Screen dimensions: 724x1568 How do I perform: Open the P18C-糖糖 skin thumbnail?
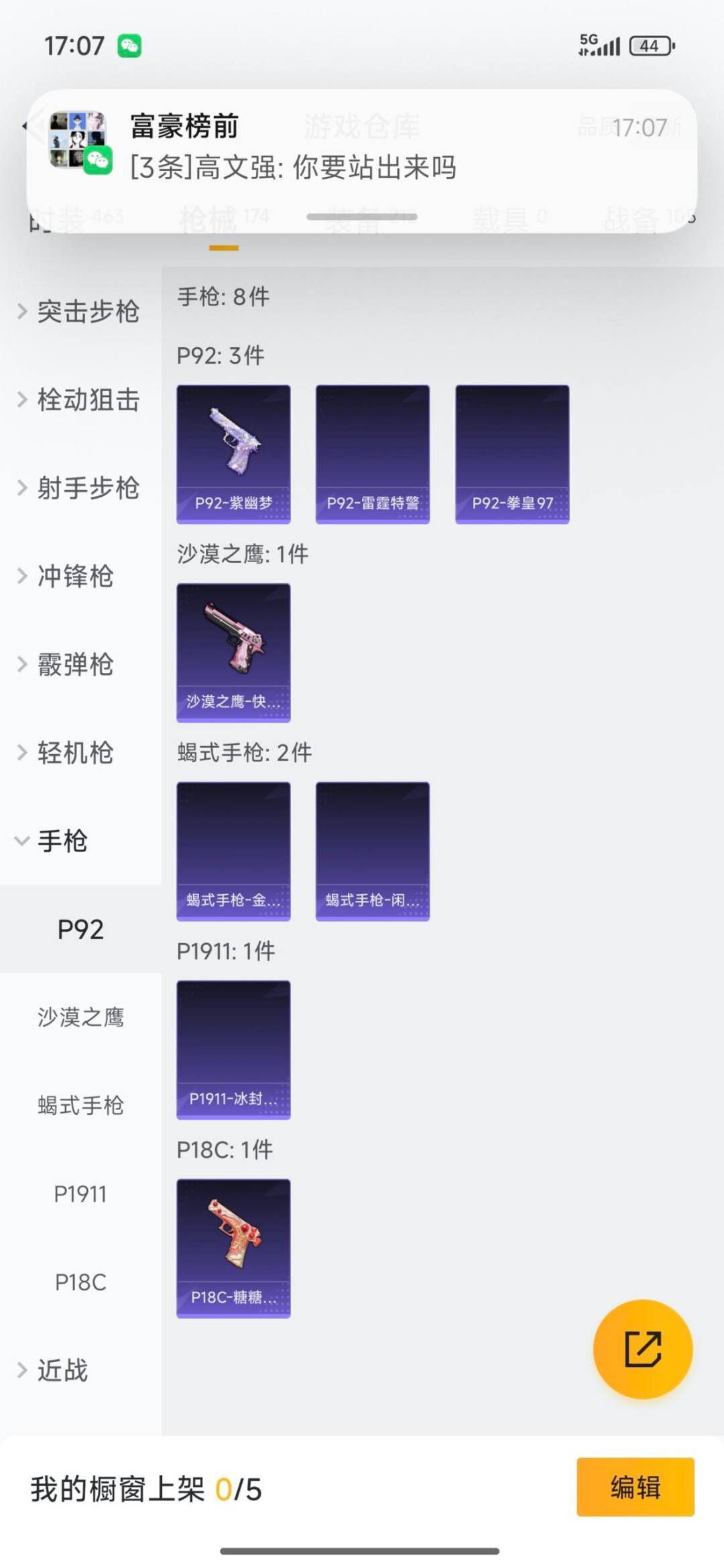[233, 1249]
